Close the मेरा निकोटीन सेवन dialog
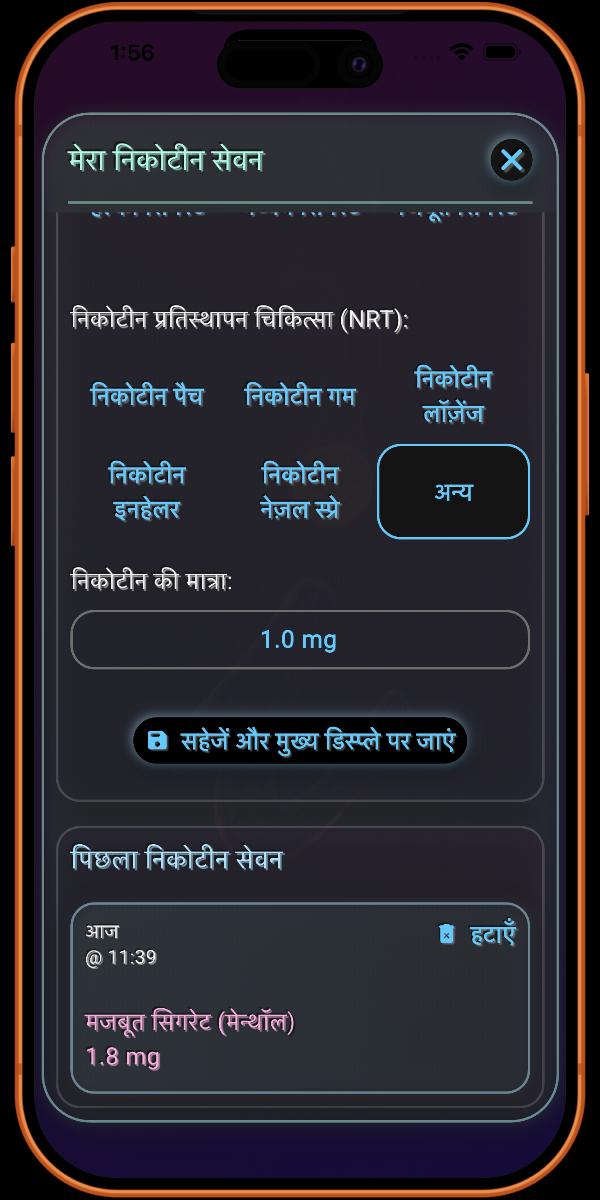Viewport: 600px width, 1200px height. [512, 160]
